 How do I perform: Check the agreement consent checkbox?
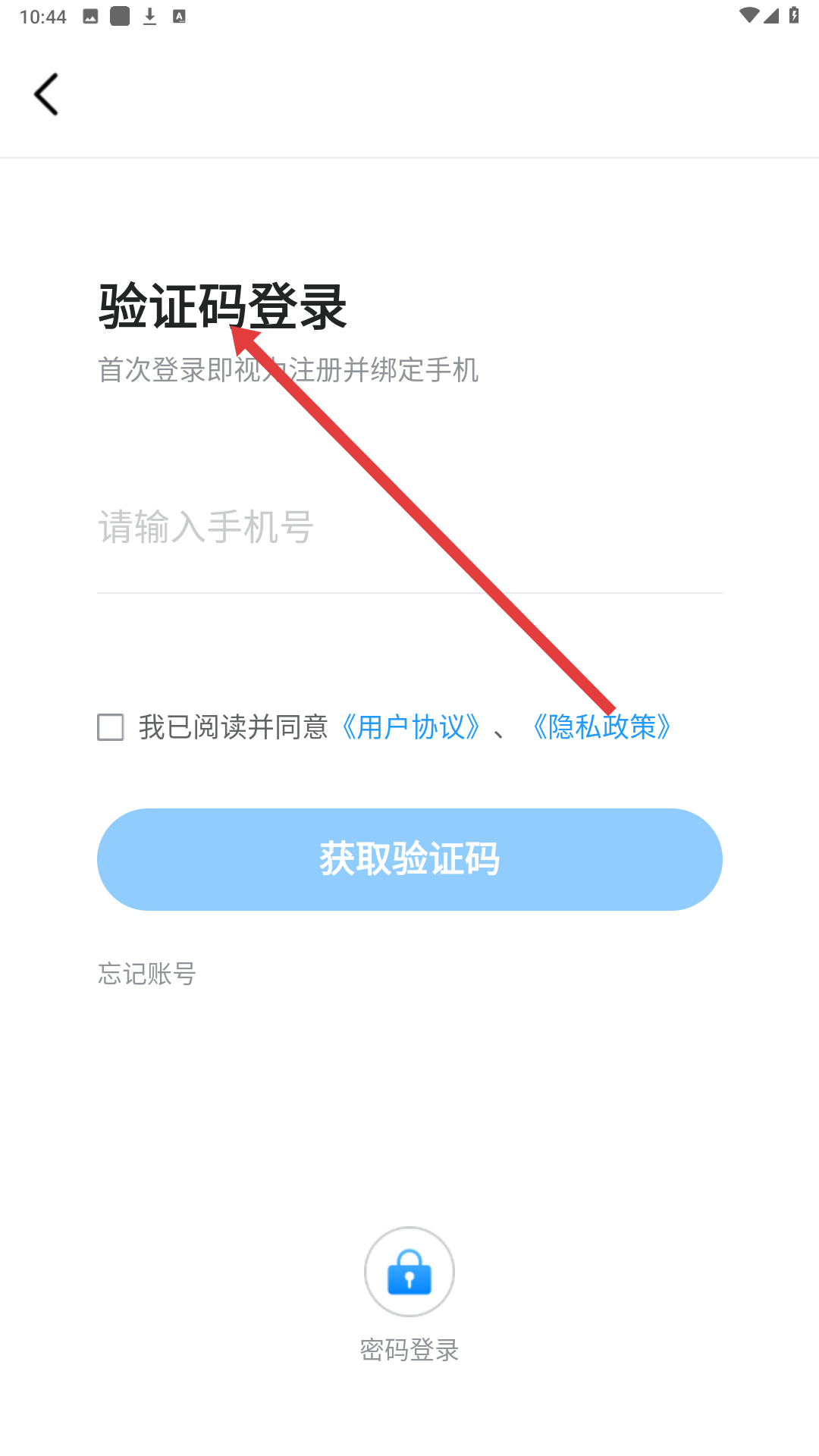111,727
